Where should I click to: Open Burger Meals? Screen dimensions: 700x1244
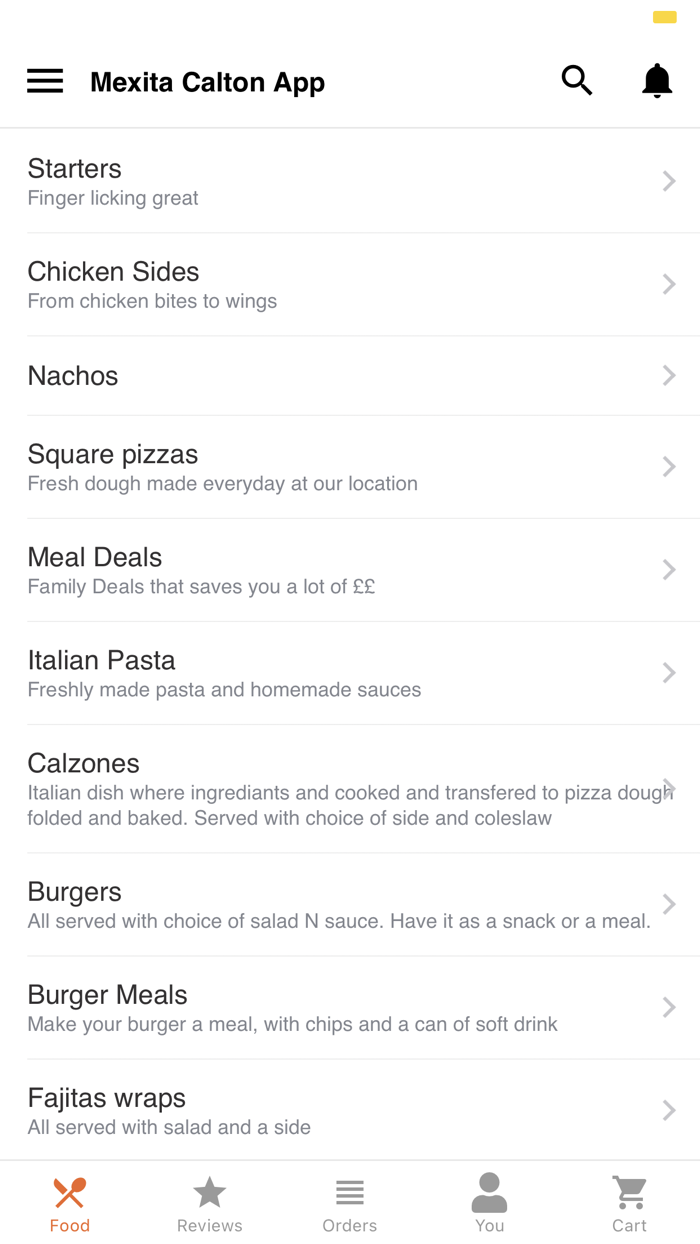pos(350,1007)
